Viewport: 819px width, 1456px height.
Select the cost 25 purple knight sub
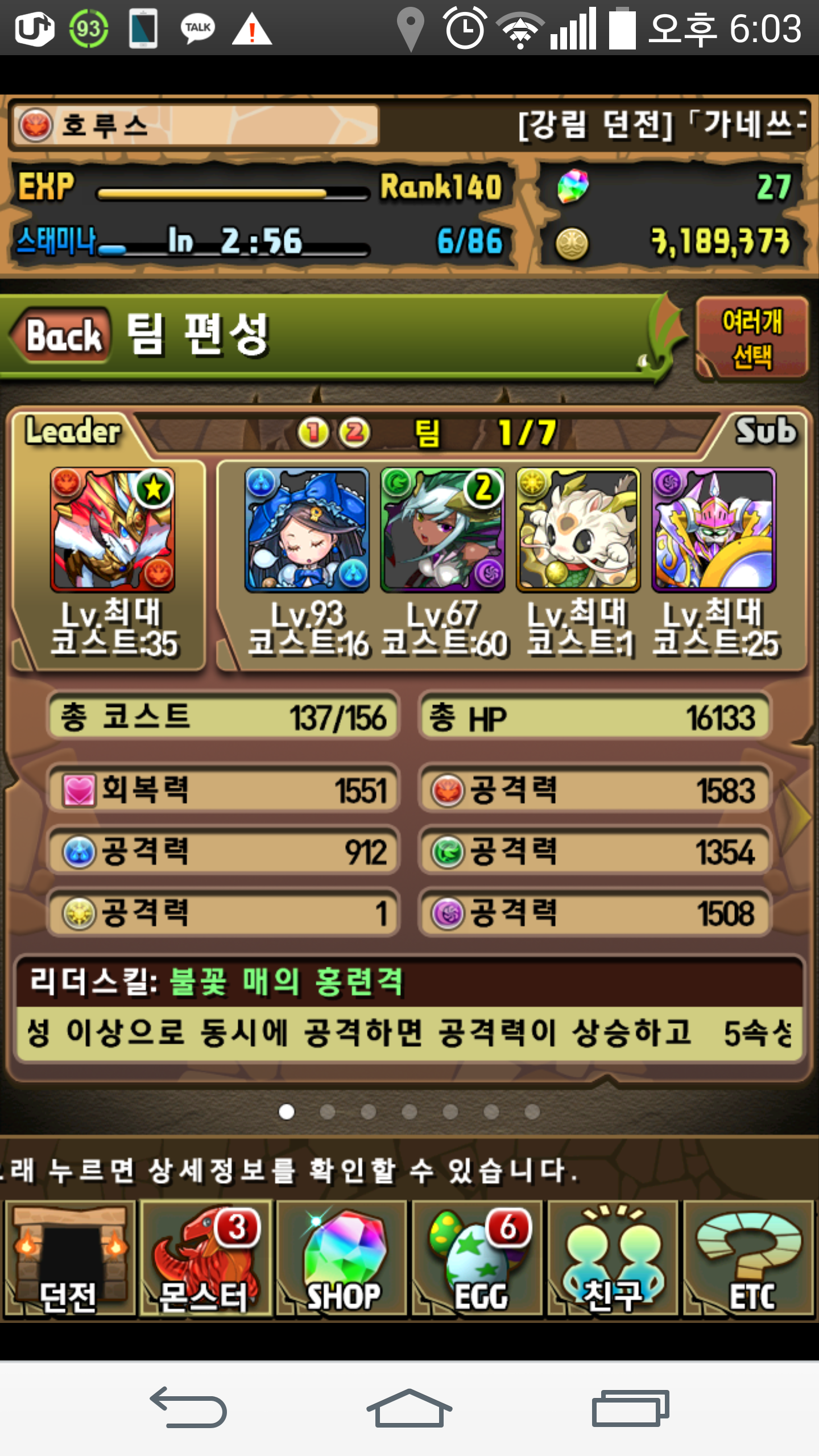(x=714, y=530)
